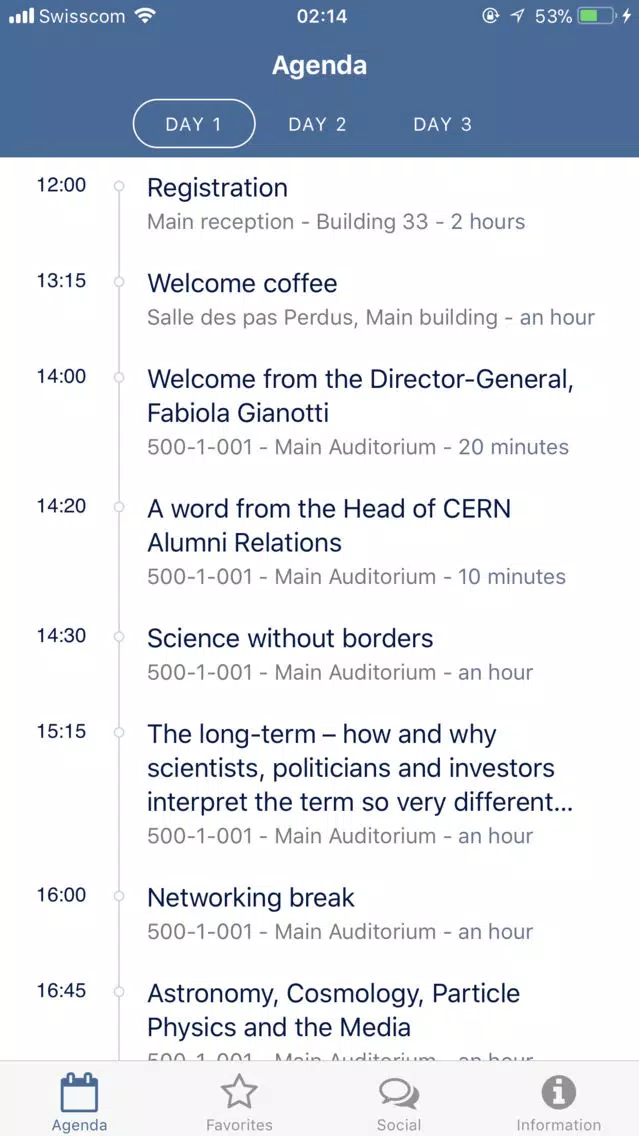Open Astronomy, Cosmology, Particle Physics and the Media
Screen dimensions: 639x1136
[x=320, y=1013]
